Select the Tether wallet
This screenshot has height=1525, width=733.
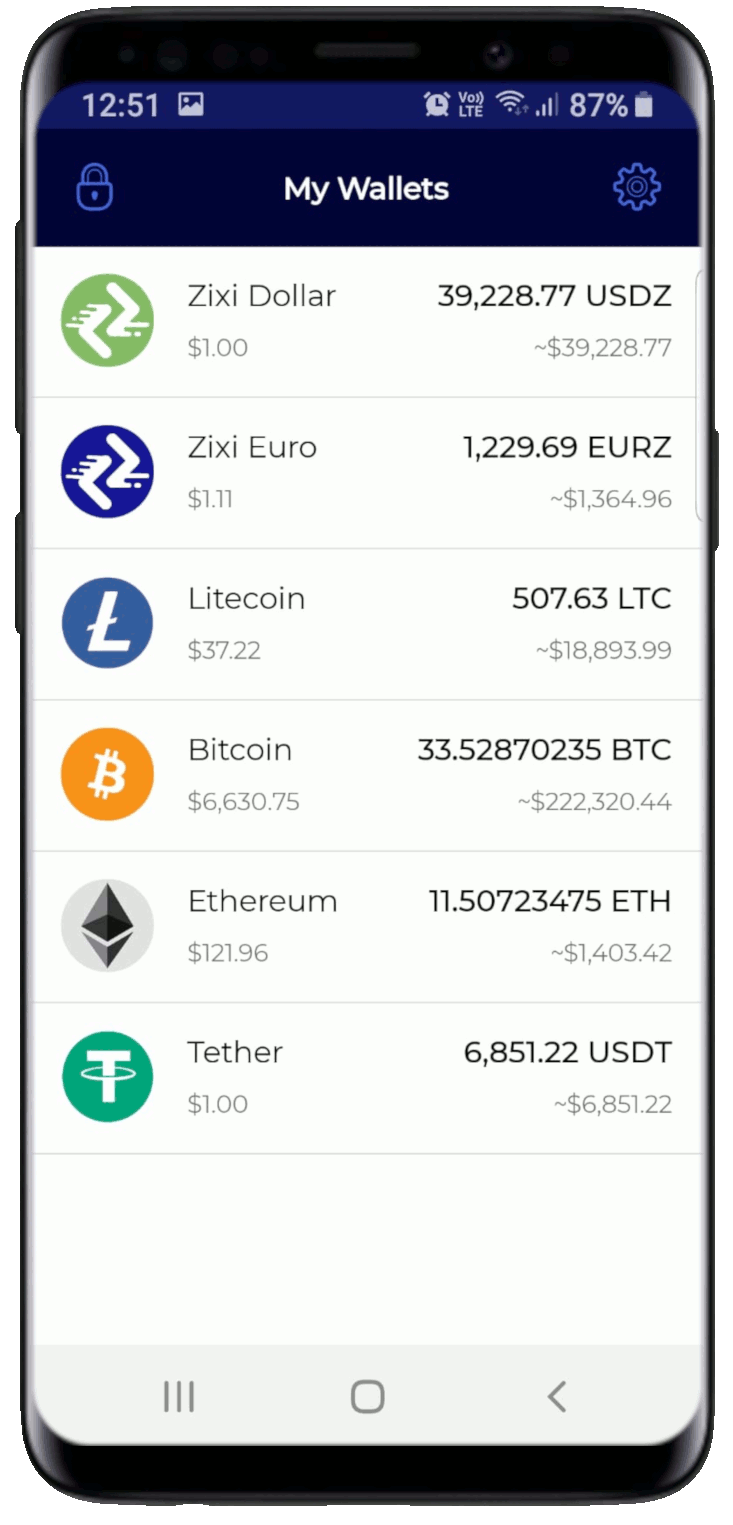pos(367,1078)
